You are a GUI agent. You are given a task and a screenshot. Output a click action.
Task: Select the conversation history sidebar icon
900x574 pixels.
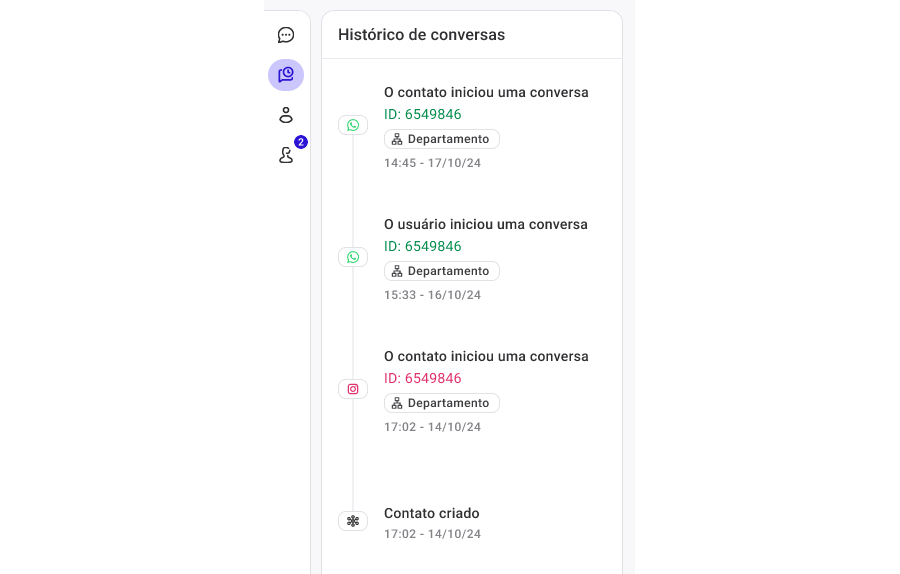point(286,75)
